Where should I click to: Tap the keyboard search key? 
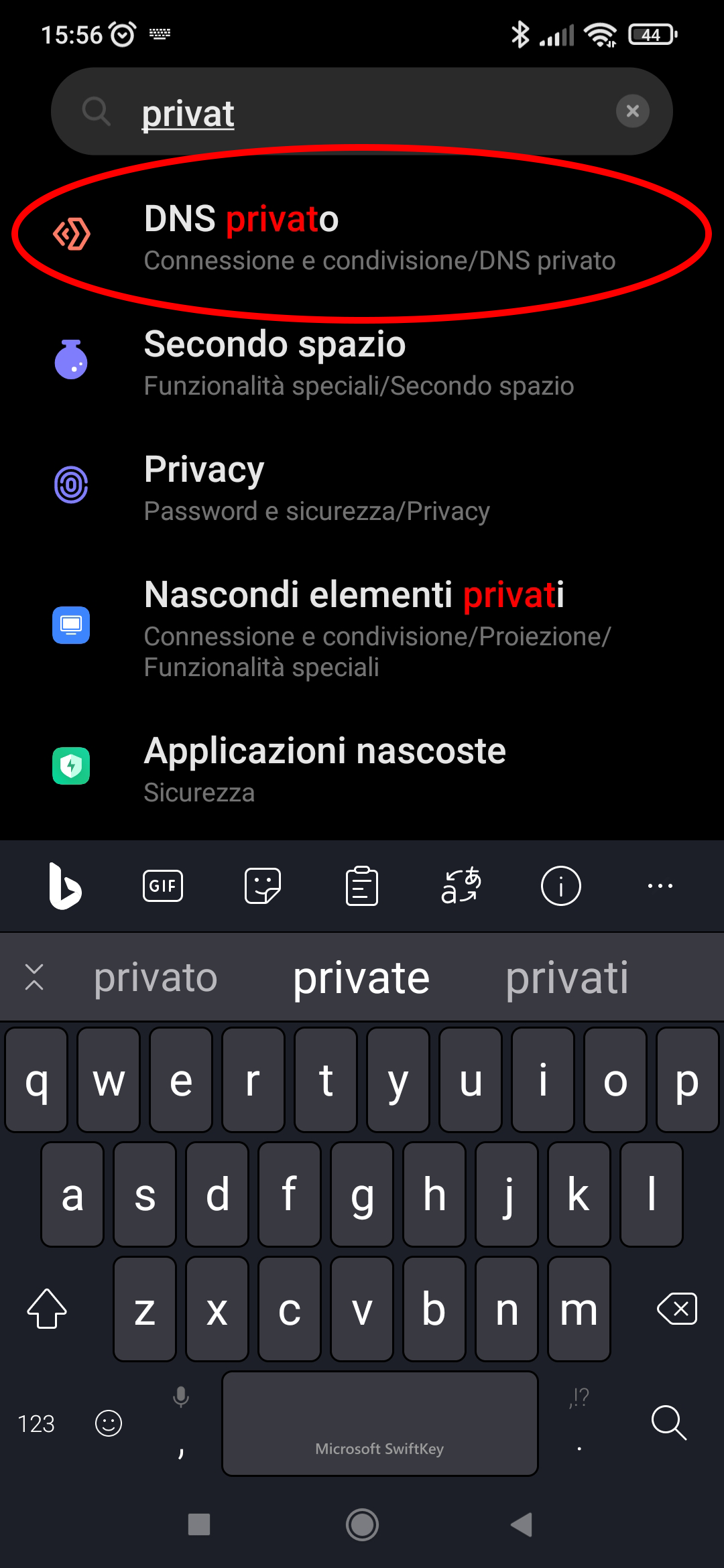pyautogui.click(x=668, y=1422)
